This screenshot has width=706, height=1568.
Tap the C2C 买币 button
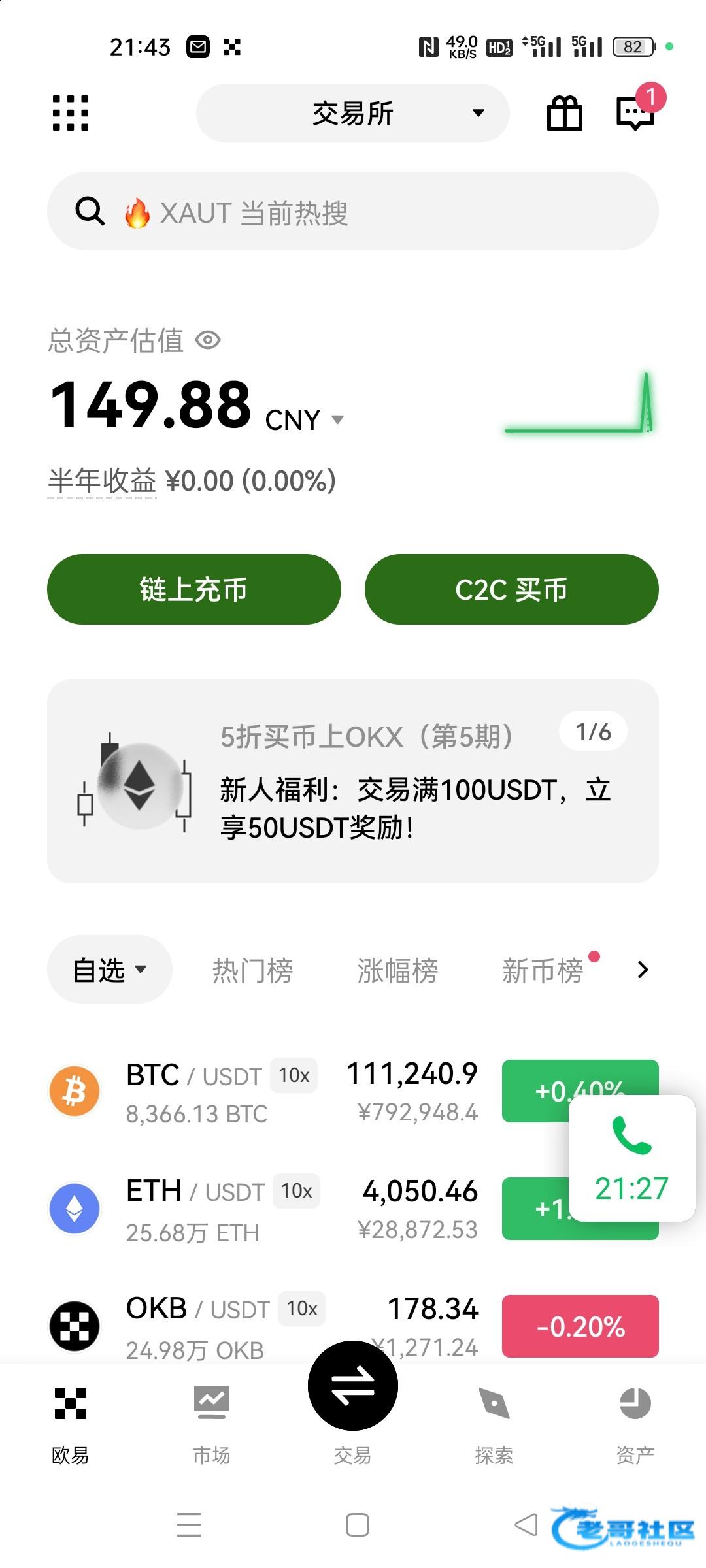pos(511,589)
